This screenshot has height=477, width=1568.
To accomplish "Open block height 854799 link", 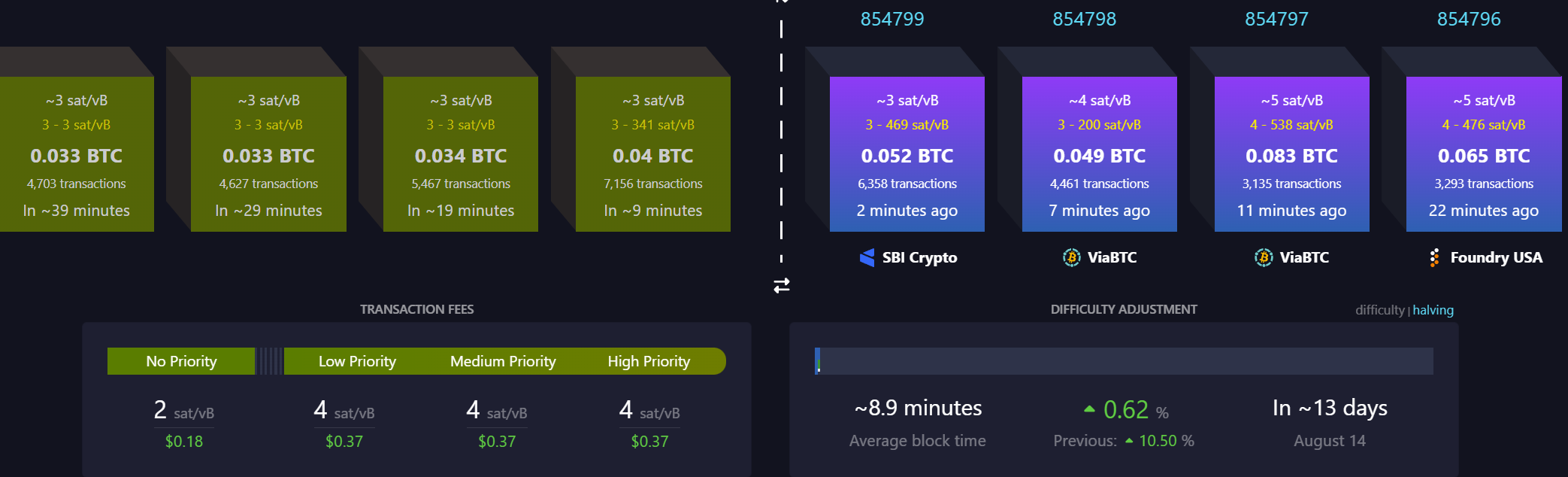I will [892, 19].
